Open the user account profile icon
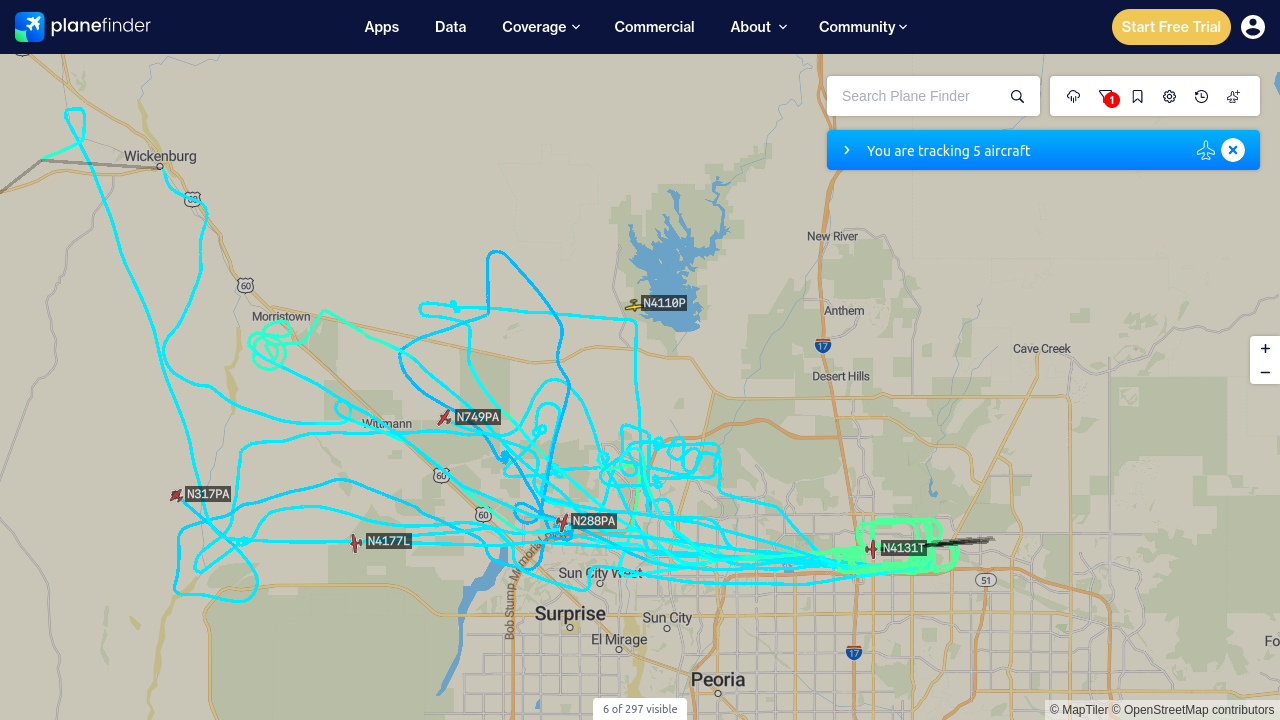1280x720 pixels. click(x=1253, y=27)
